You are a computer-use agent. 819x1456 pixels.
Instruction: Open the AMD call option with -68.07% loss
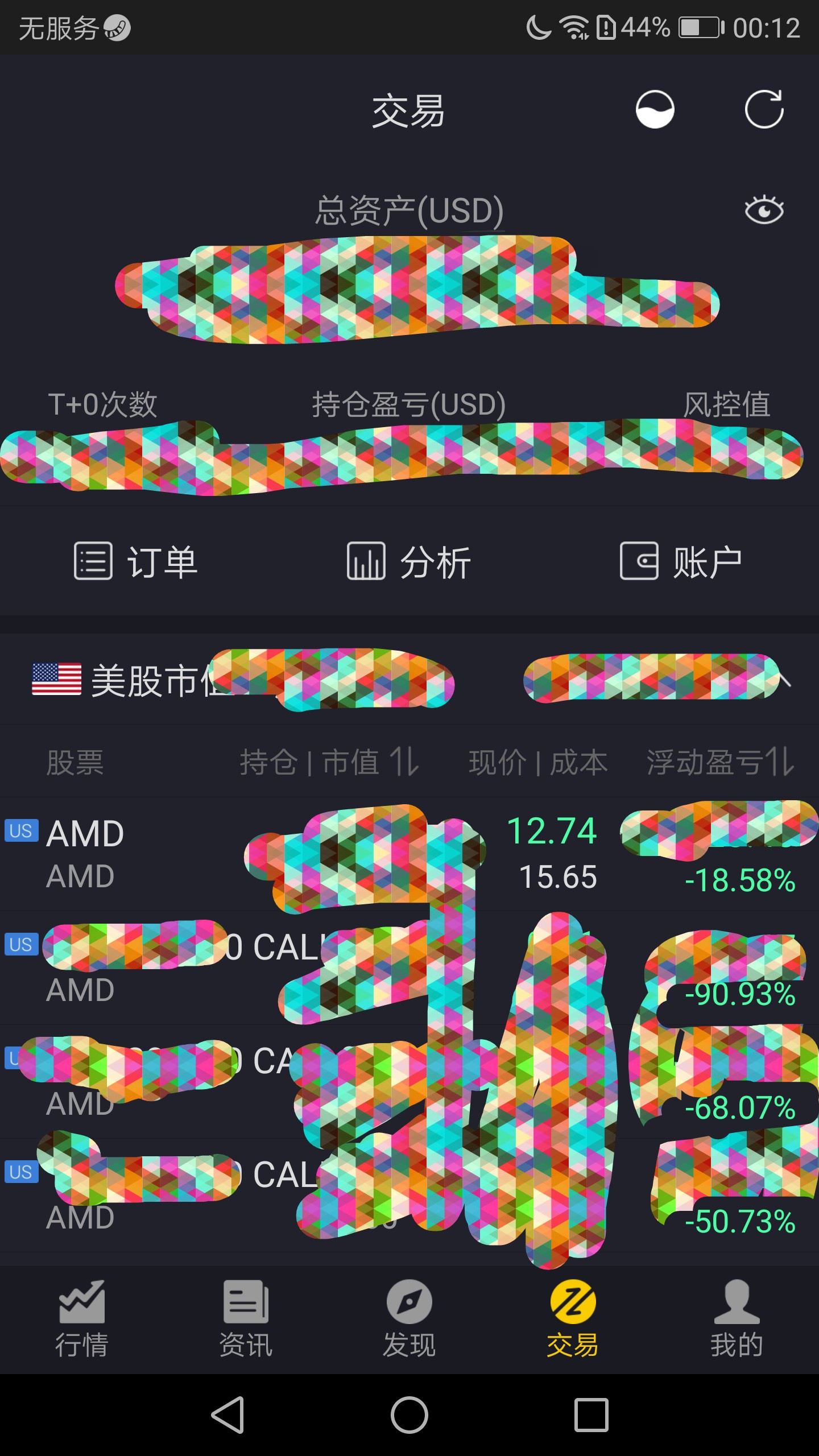click(409, 1082)
